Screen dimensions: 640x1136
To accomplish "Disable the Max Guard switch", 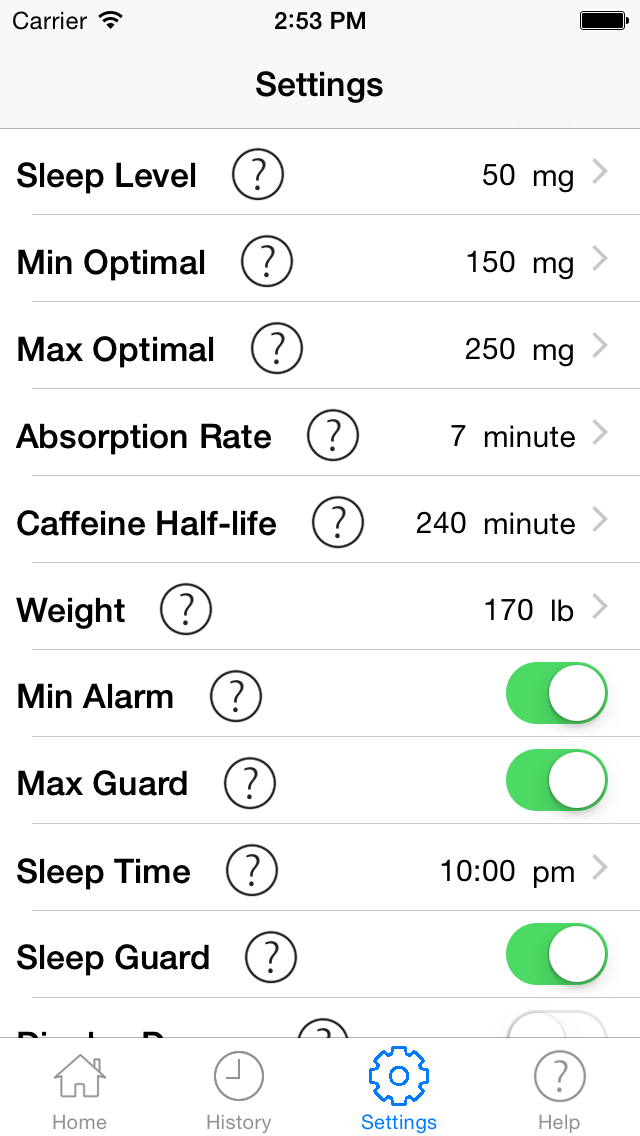I will [x=556, y=780].
